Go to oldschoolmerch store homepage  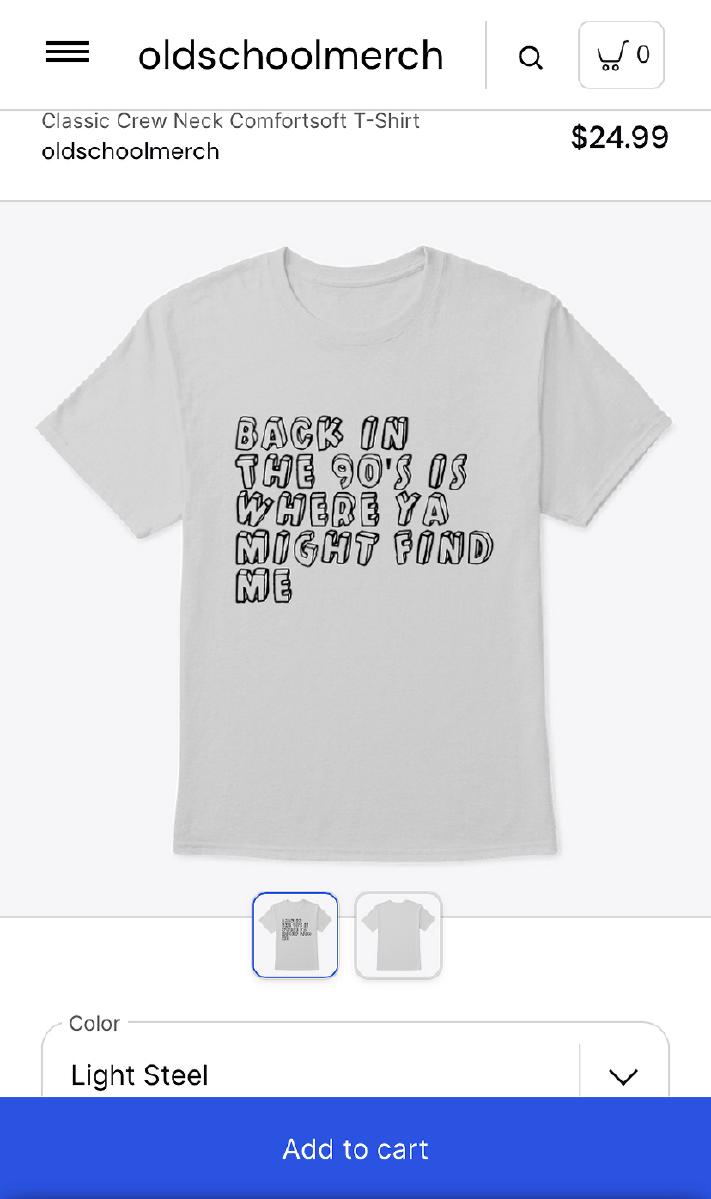click(x=291, y=55)
